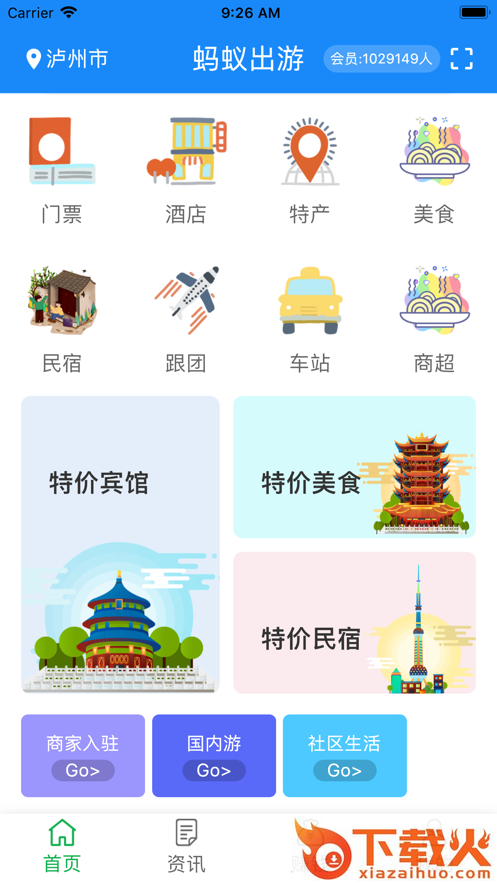Tap Go on 国内游
The width and height of the screenshot is (497, 883).
[x=214, y=770]
